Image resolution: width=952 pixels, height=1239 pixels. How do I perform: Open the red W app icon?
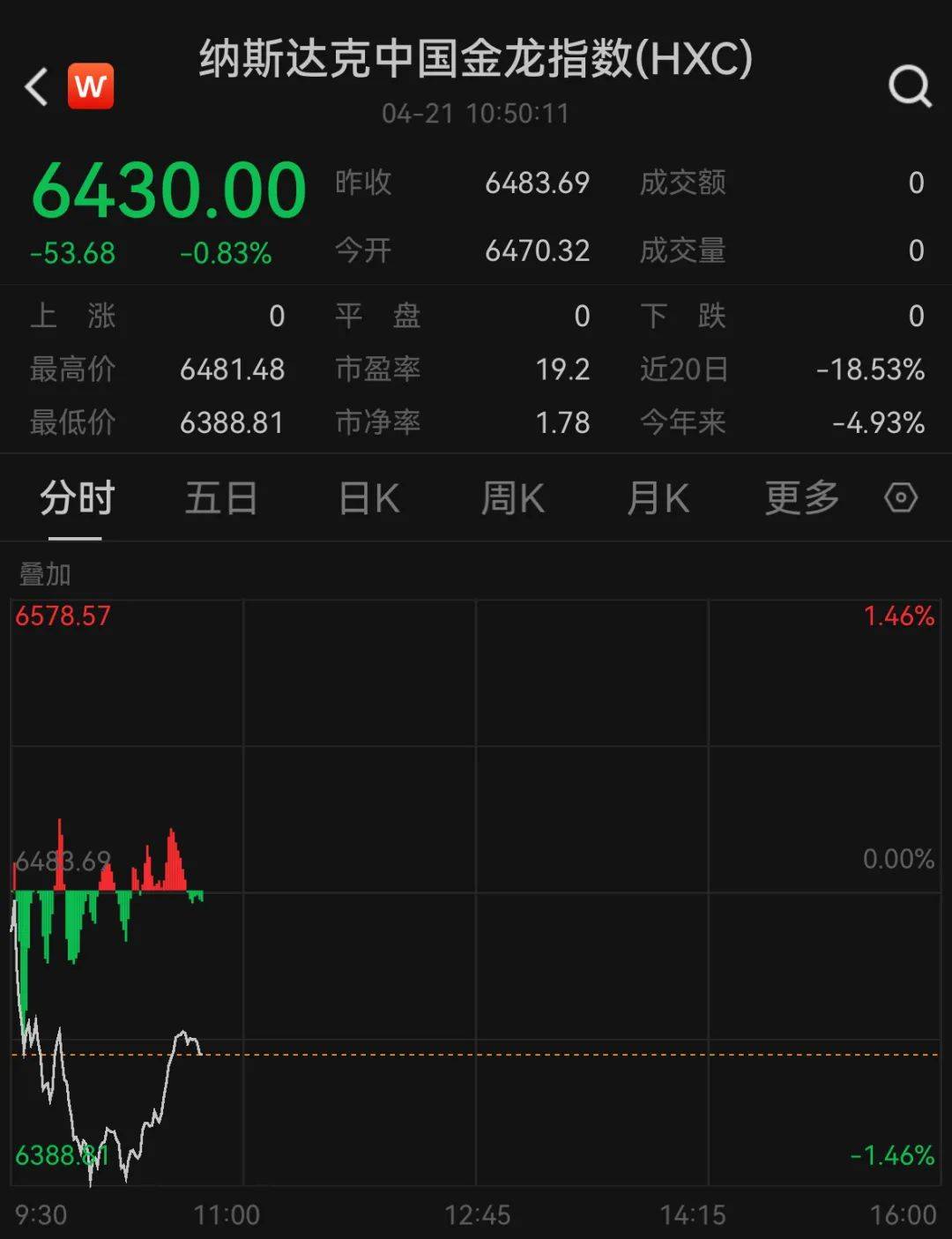click(91, 86)
